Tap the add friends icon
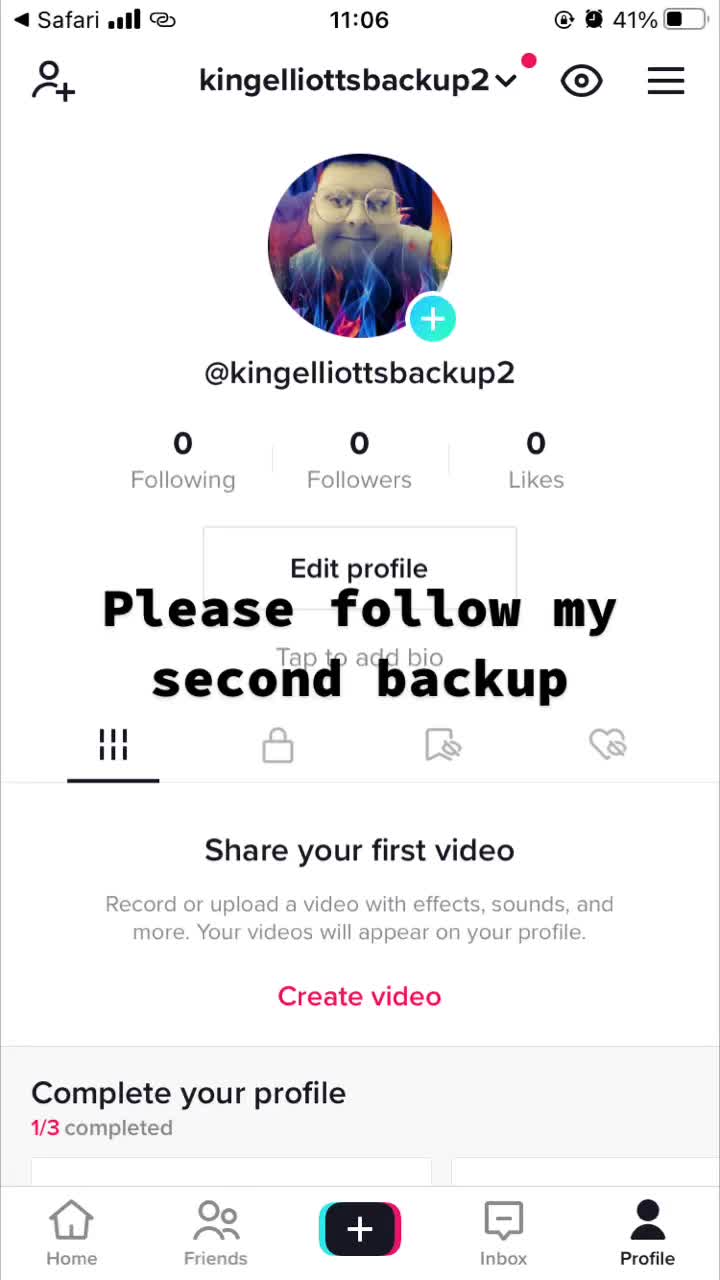 (53, 81)
